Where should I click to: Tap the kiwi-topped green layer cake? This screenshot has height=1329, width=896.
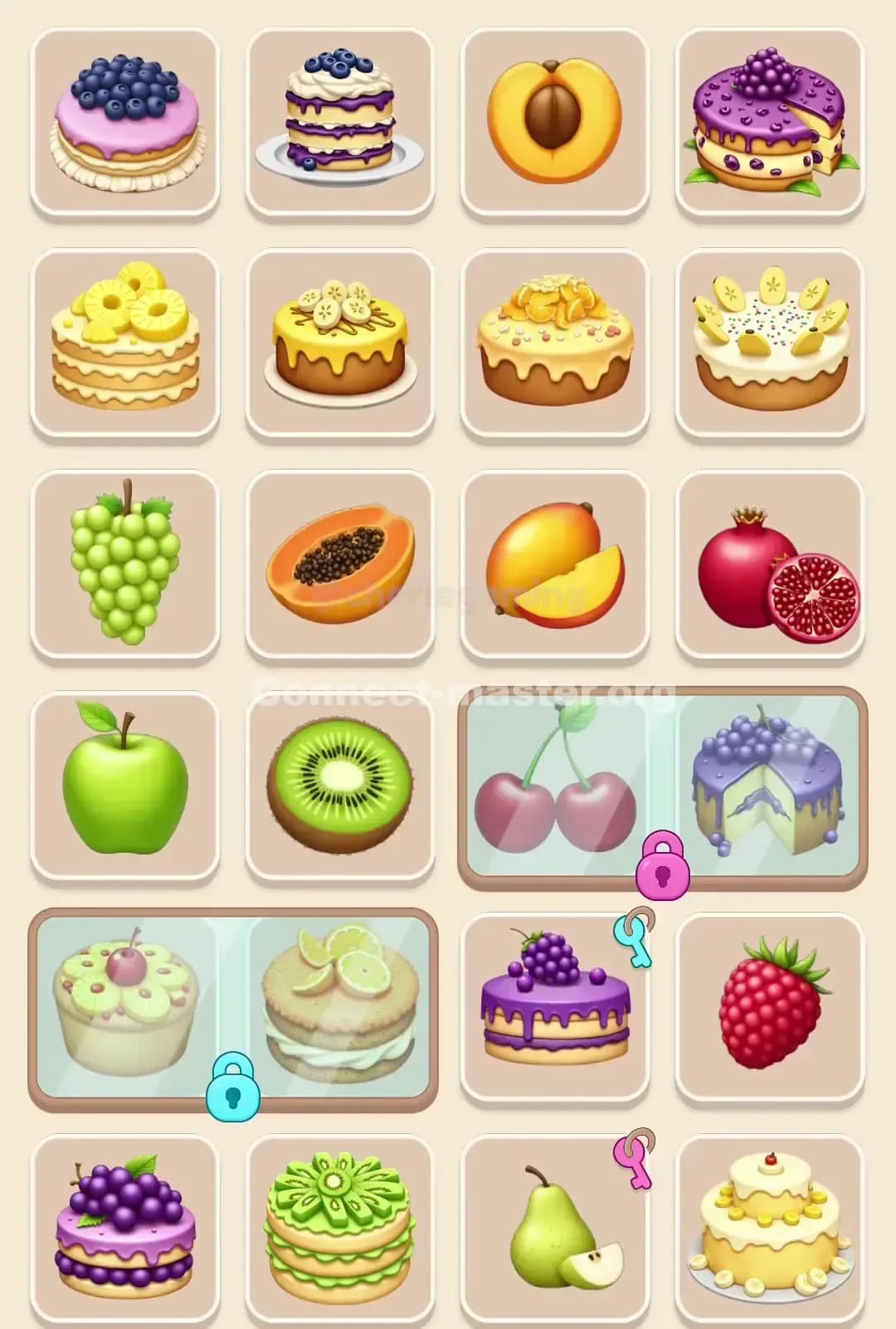(338, 1228)
